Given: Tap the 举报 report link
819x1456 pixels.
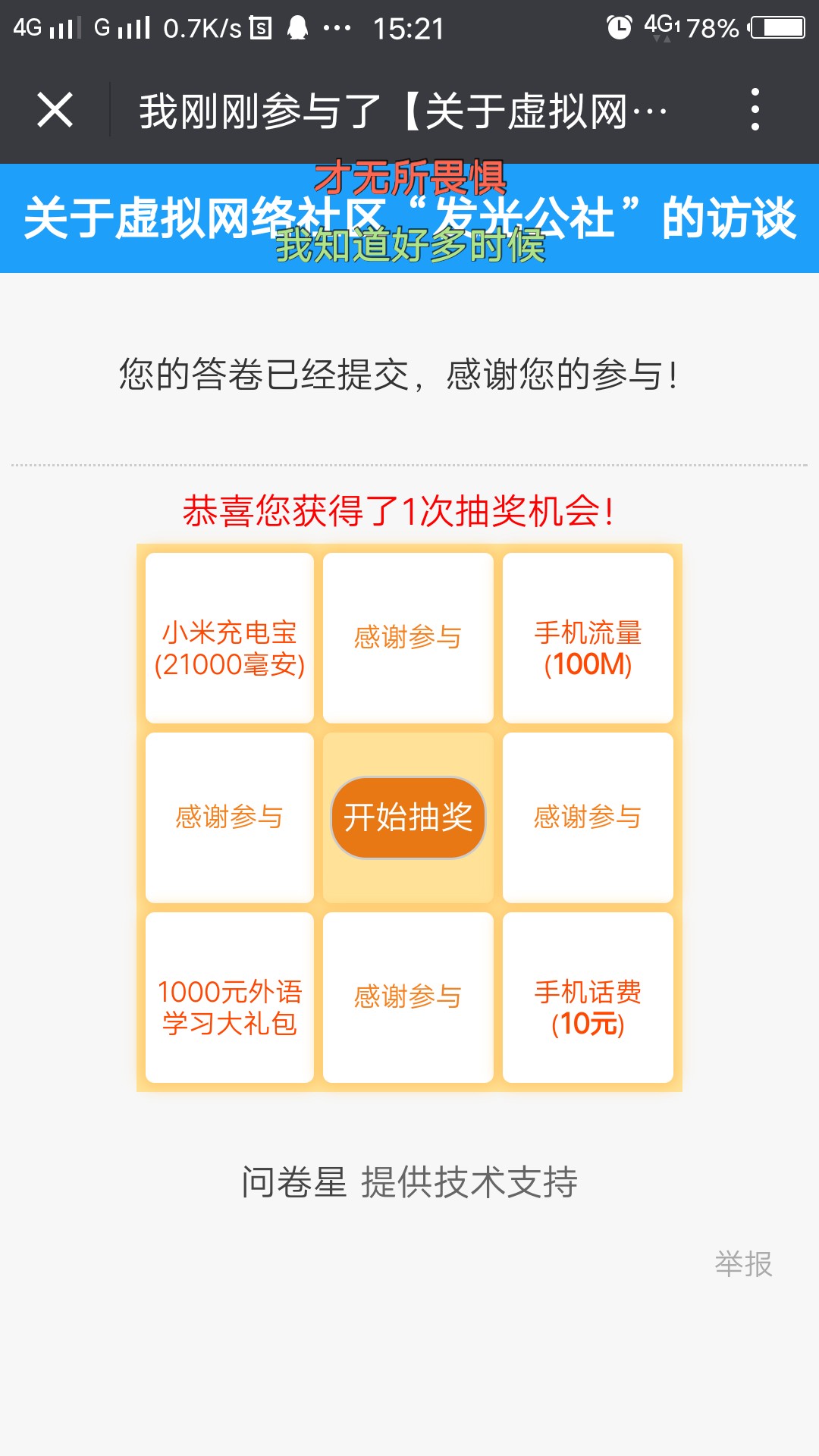Looking at the screenshot, I should pos(743,1264).
